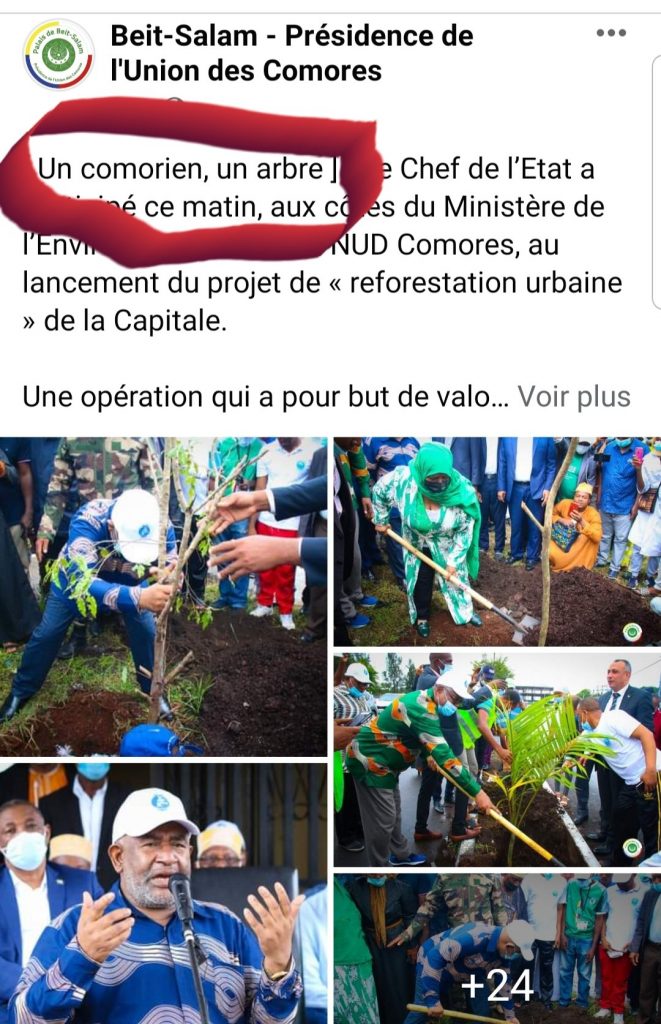The image size is (661, 1024).
Task: Open photo of man planting tree sapling
Action: tap(163, 596)
